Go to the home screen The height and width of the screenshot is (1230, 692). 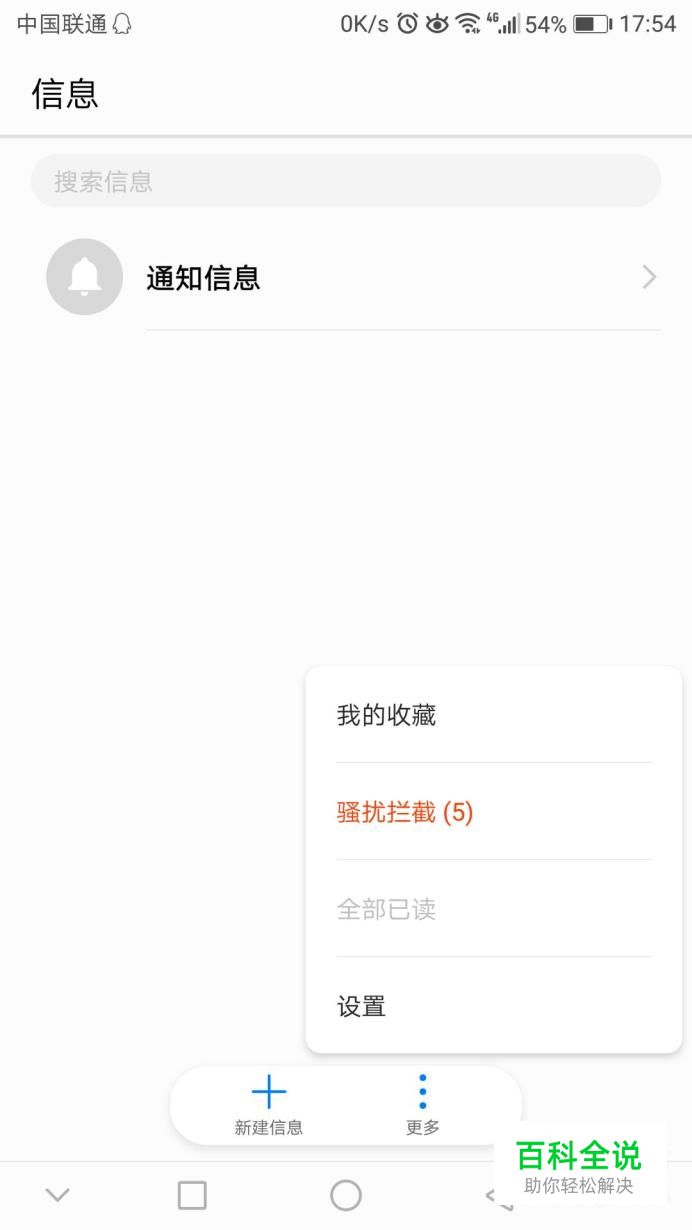click(x=346, y=1195)
